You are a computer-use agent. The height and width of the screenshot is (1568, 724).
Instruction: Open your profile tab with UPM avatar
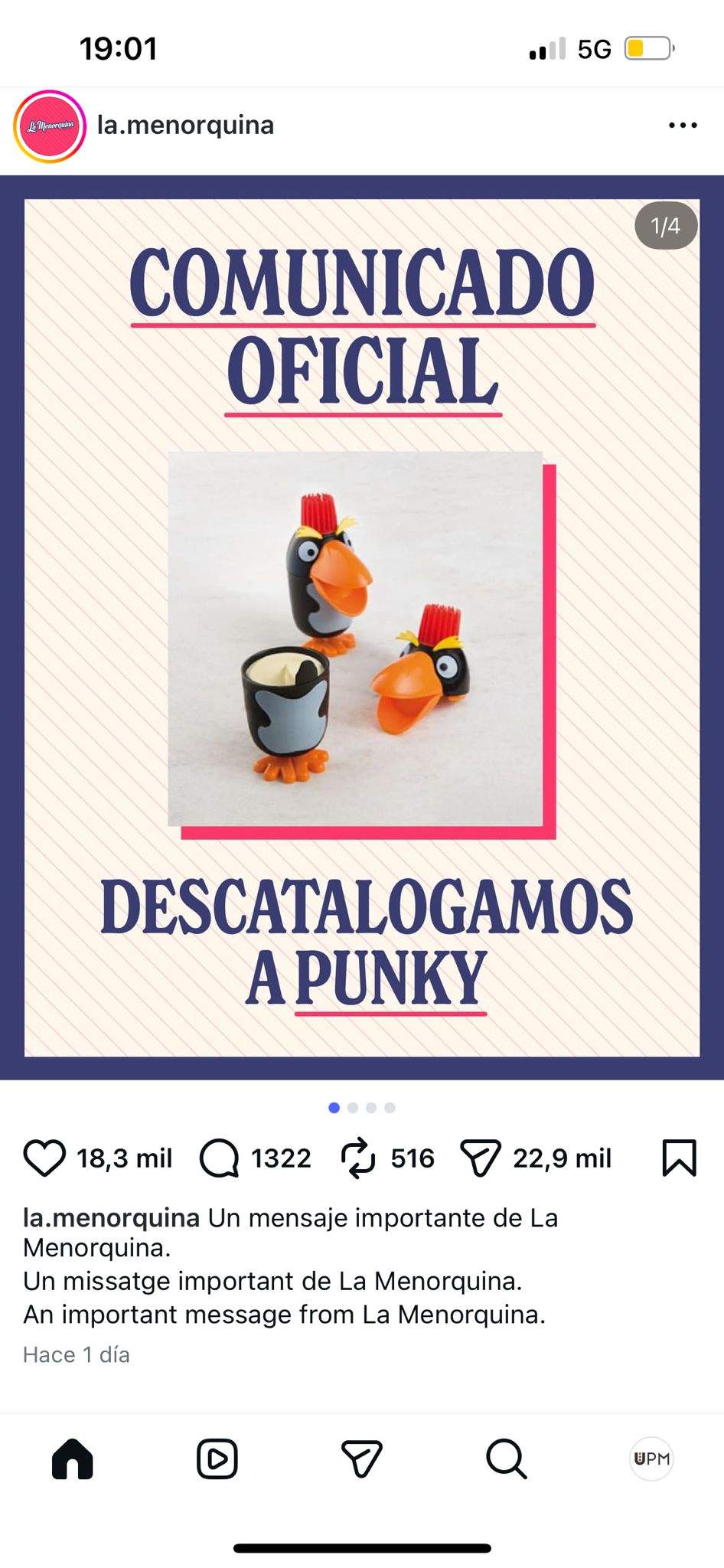(x=651, y=1459)
